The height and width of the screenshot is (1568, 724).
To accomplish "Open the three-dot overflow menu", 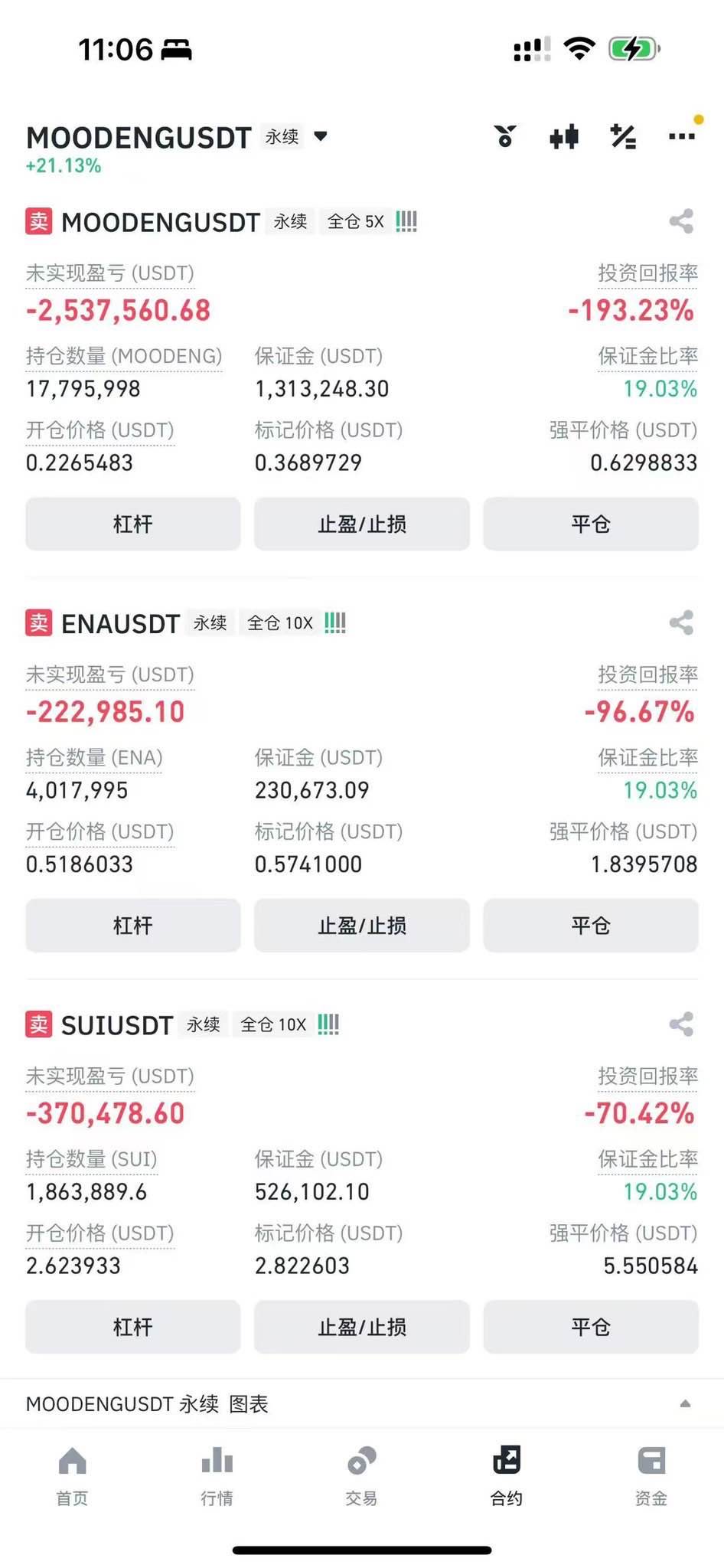I will pos(681,137).
